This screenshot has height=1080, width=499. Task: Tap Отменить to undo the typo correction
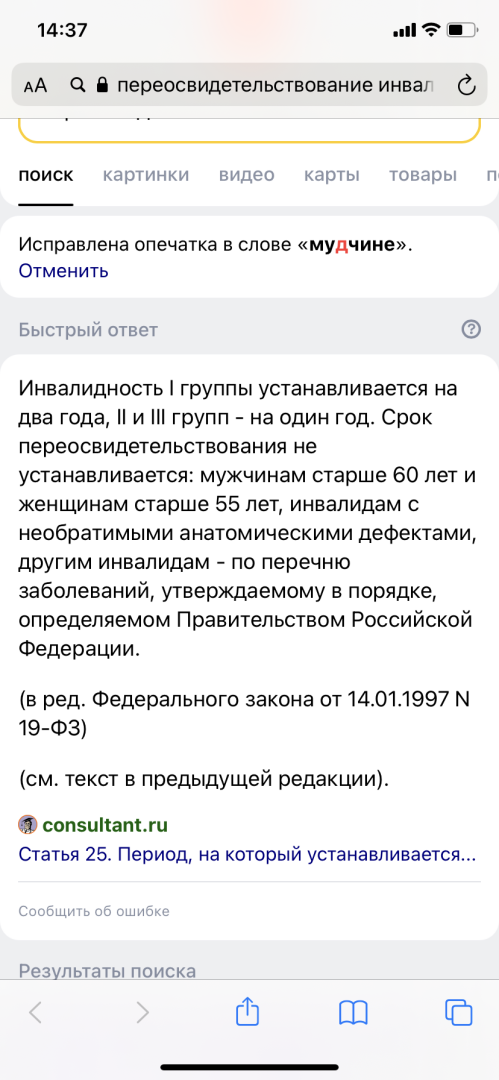coord(63,271)
